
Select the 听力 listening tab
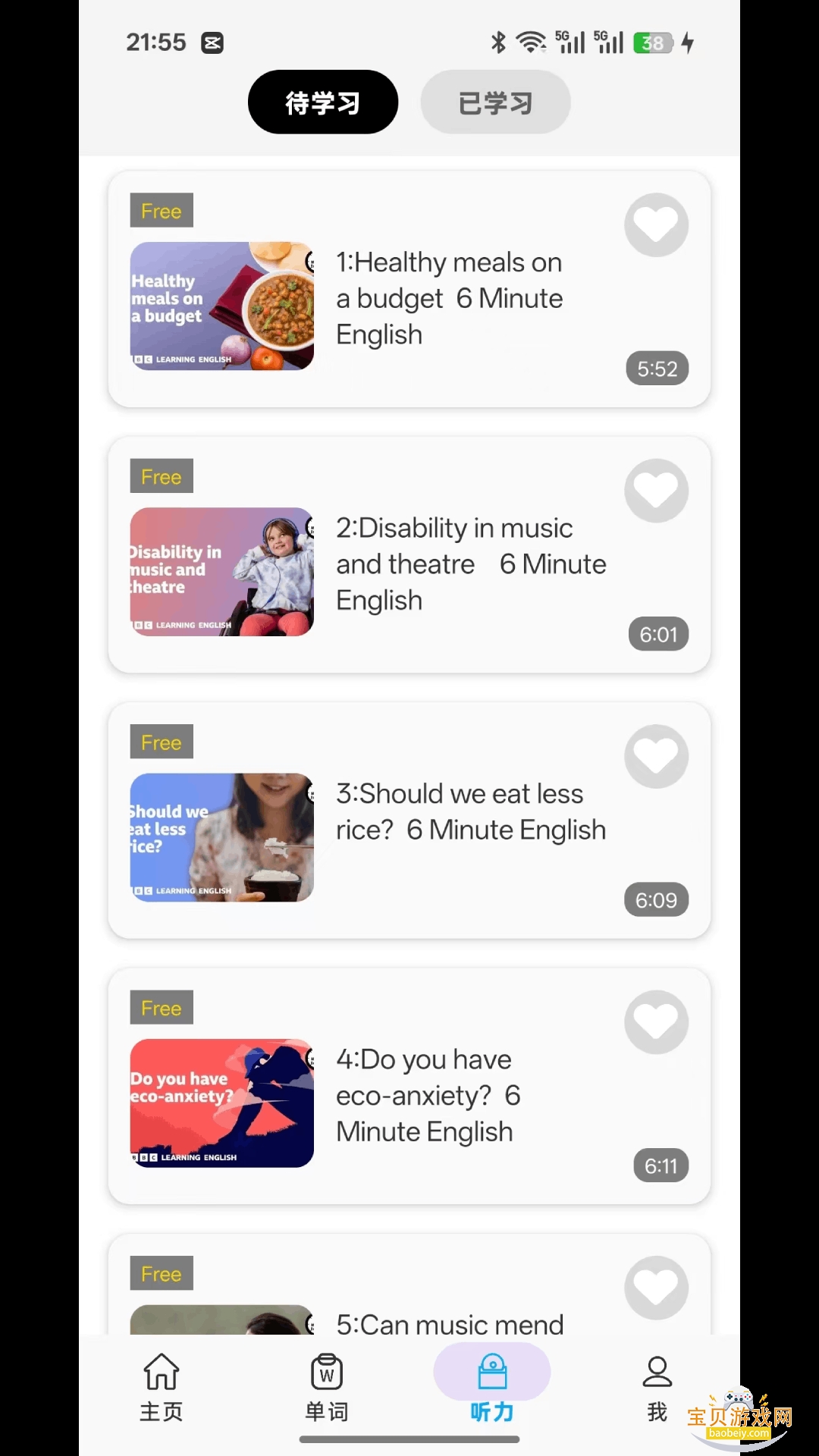(492, 1388)
